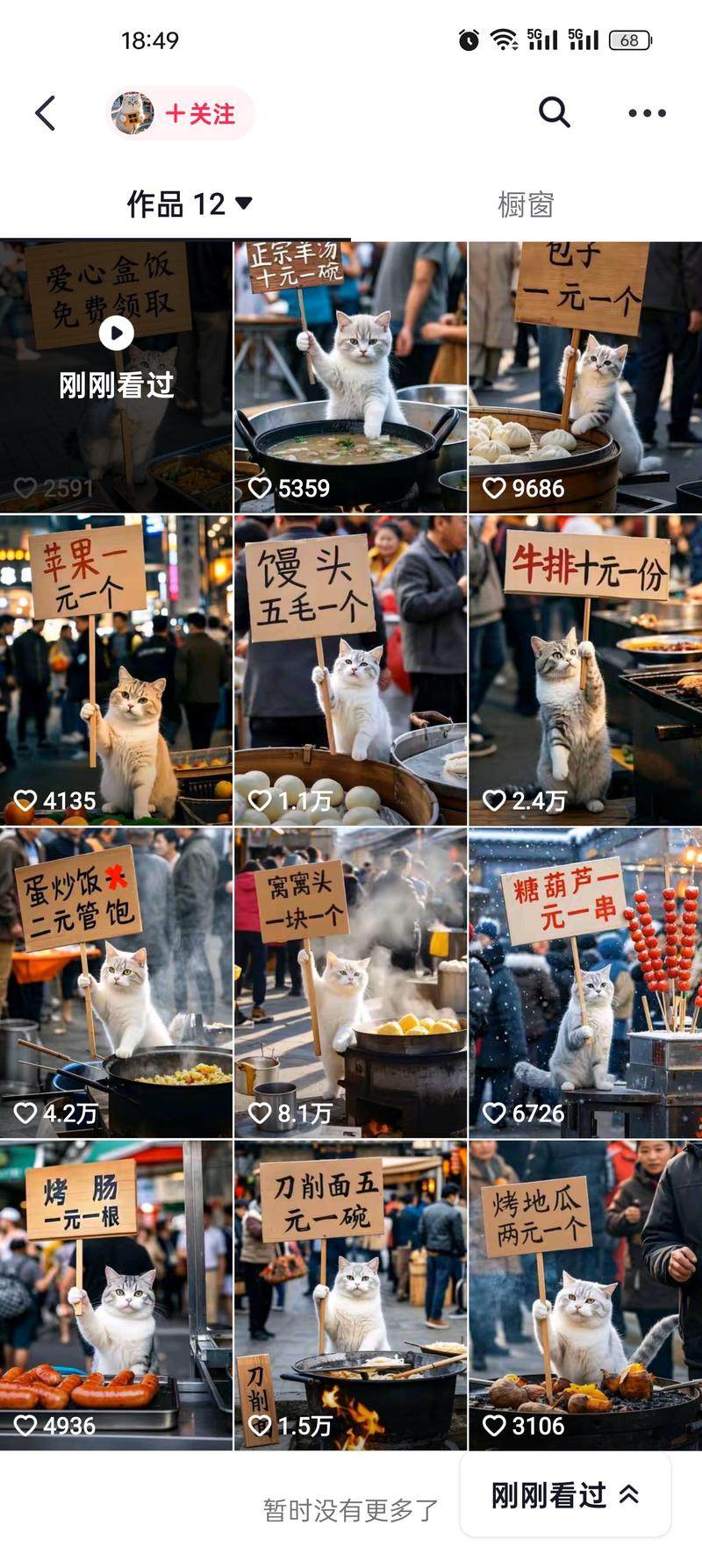This screenshot has height=1568, width=702.
Task: Open the 正宗羊汤十元一碗 video
Action: point(350,377)
